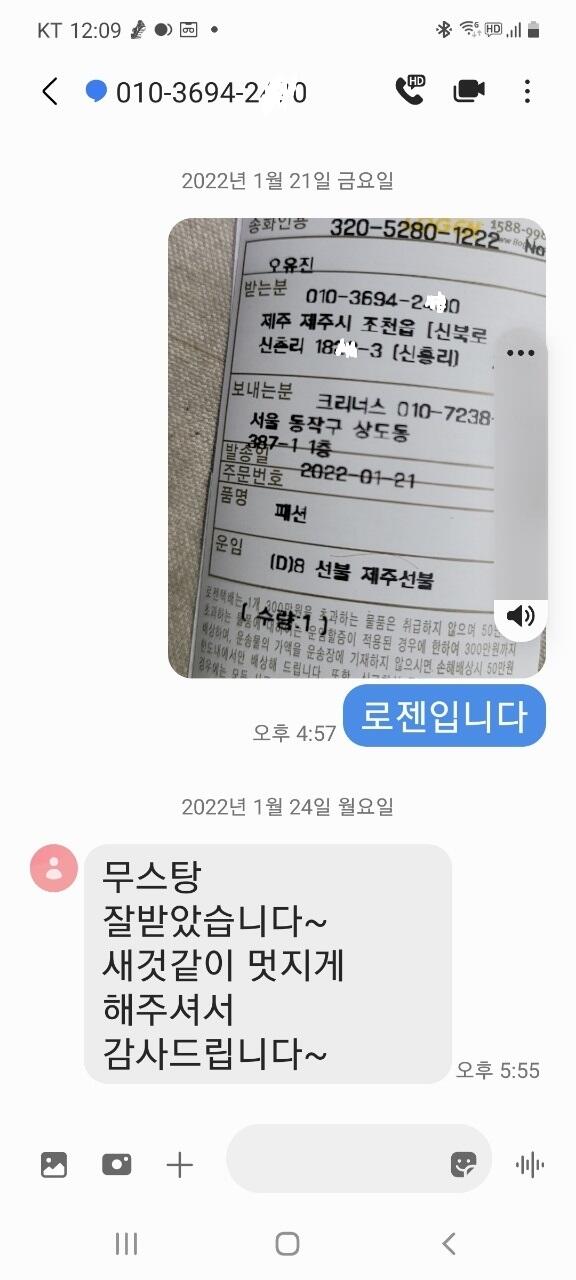Tap the speaker volume icon

521,615
